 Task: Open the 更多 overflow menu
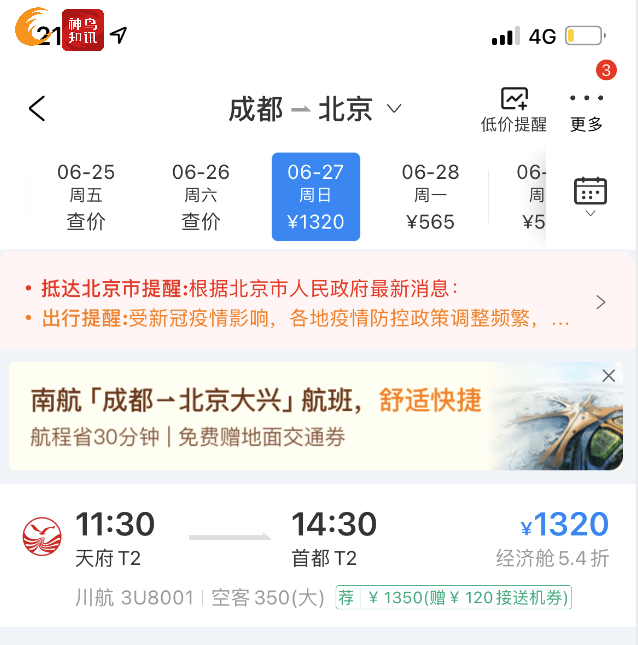pyautogui.click(x=586, y=110)
